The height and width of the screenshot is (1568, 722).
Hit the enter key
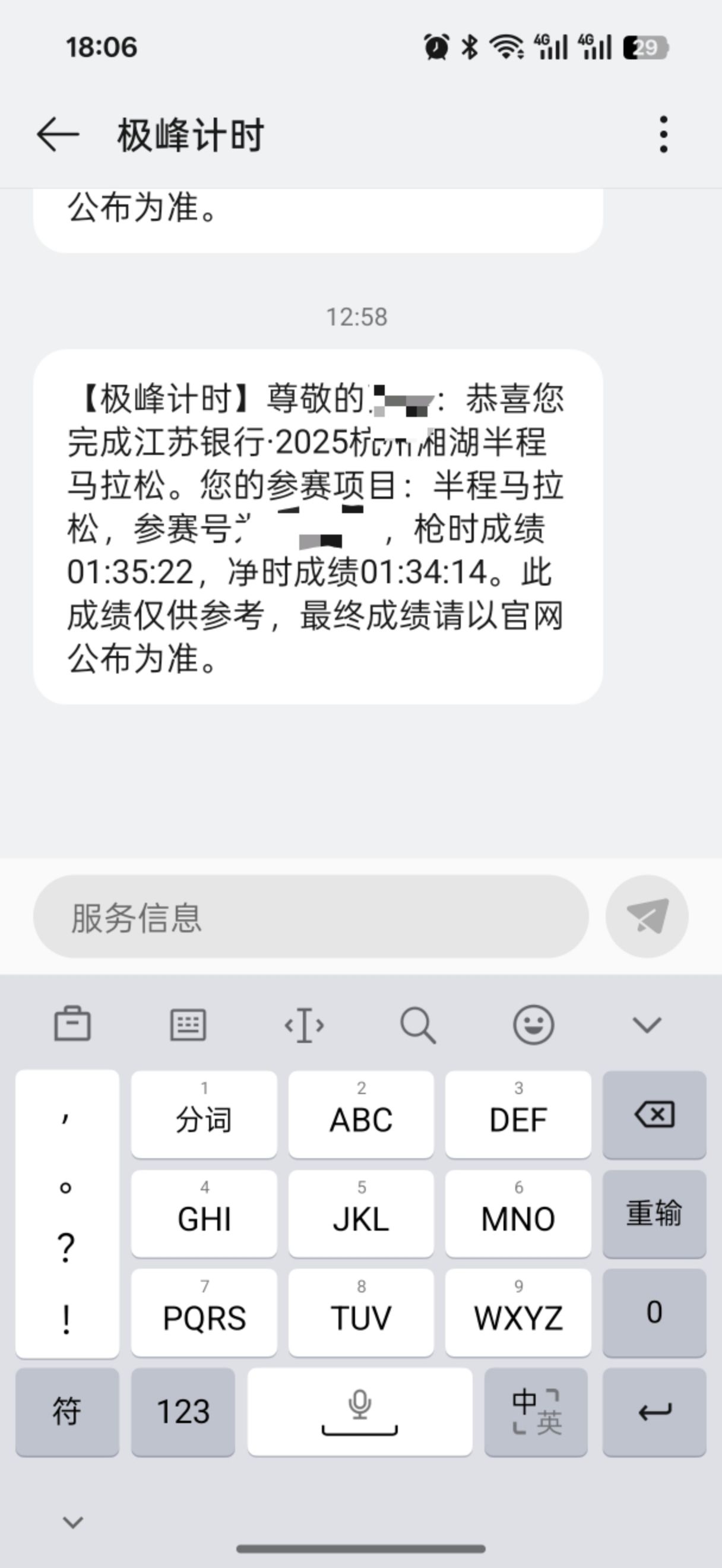pos(654,1412)
